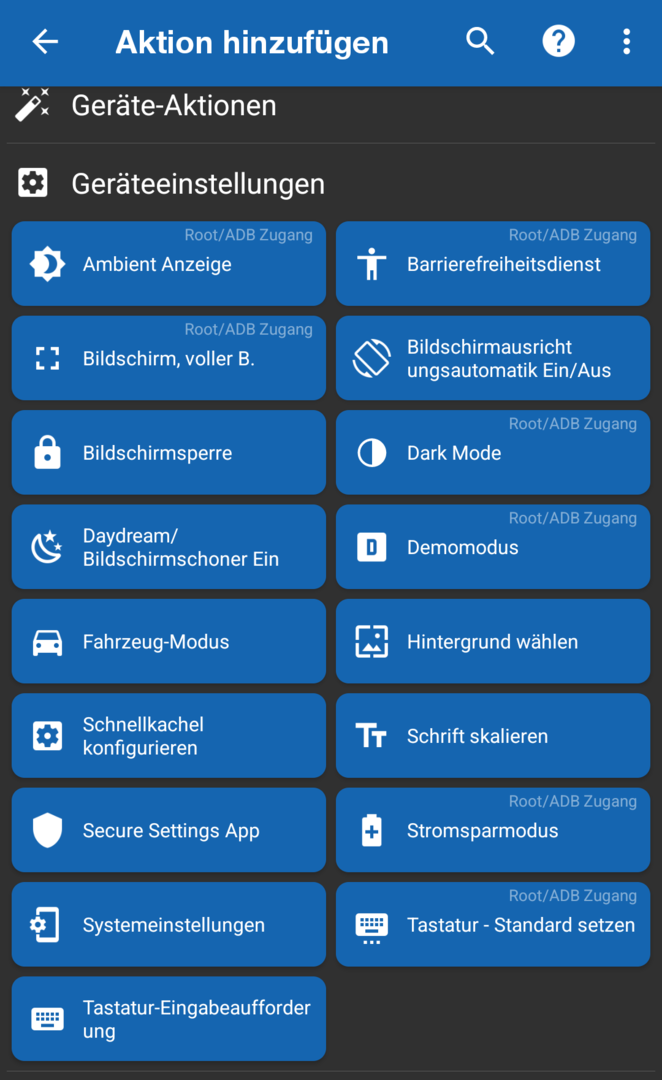The width and height of the screenshot is (662, 1080).
Task: Select Daydream/Bildschirmschoner Ein
Action: click(x=168, y=547)
